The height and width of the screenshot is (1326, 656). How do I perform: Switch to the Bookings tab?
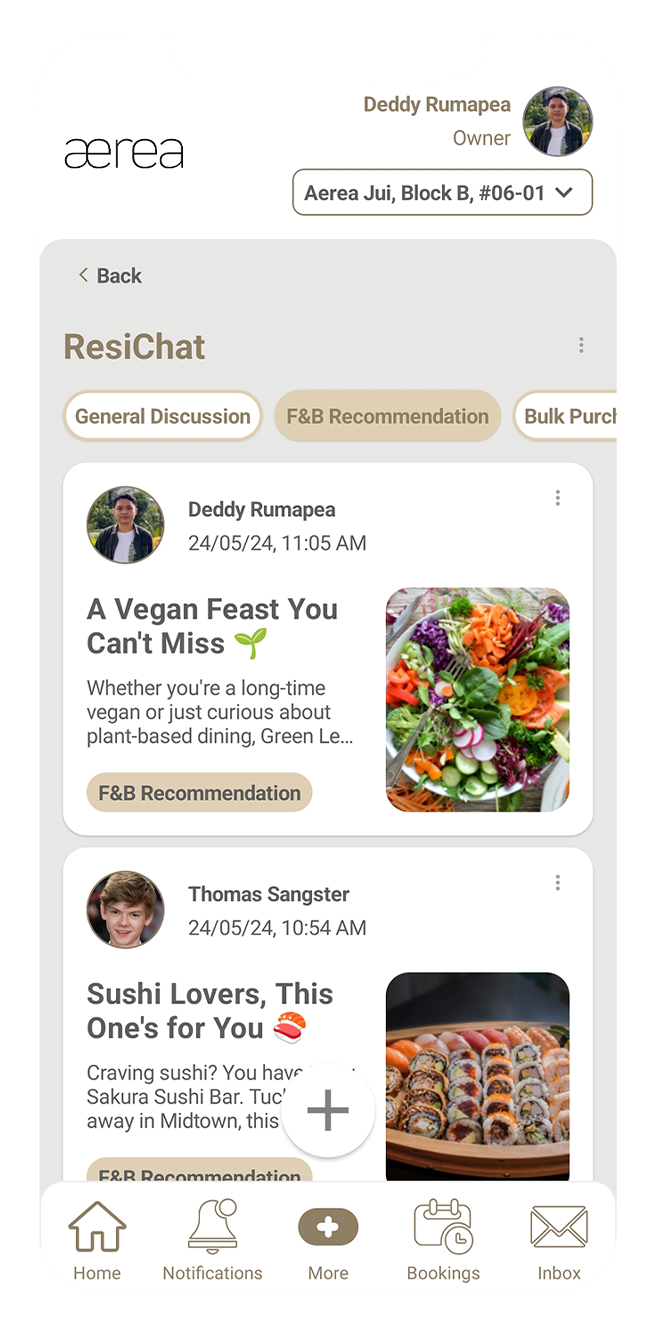click(x=443, y=1241)
